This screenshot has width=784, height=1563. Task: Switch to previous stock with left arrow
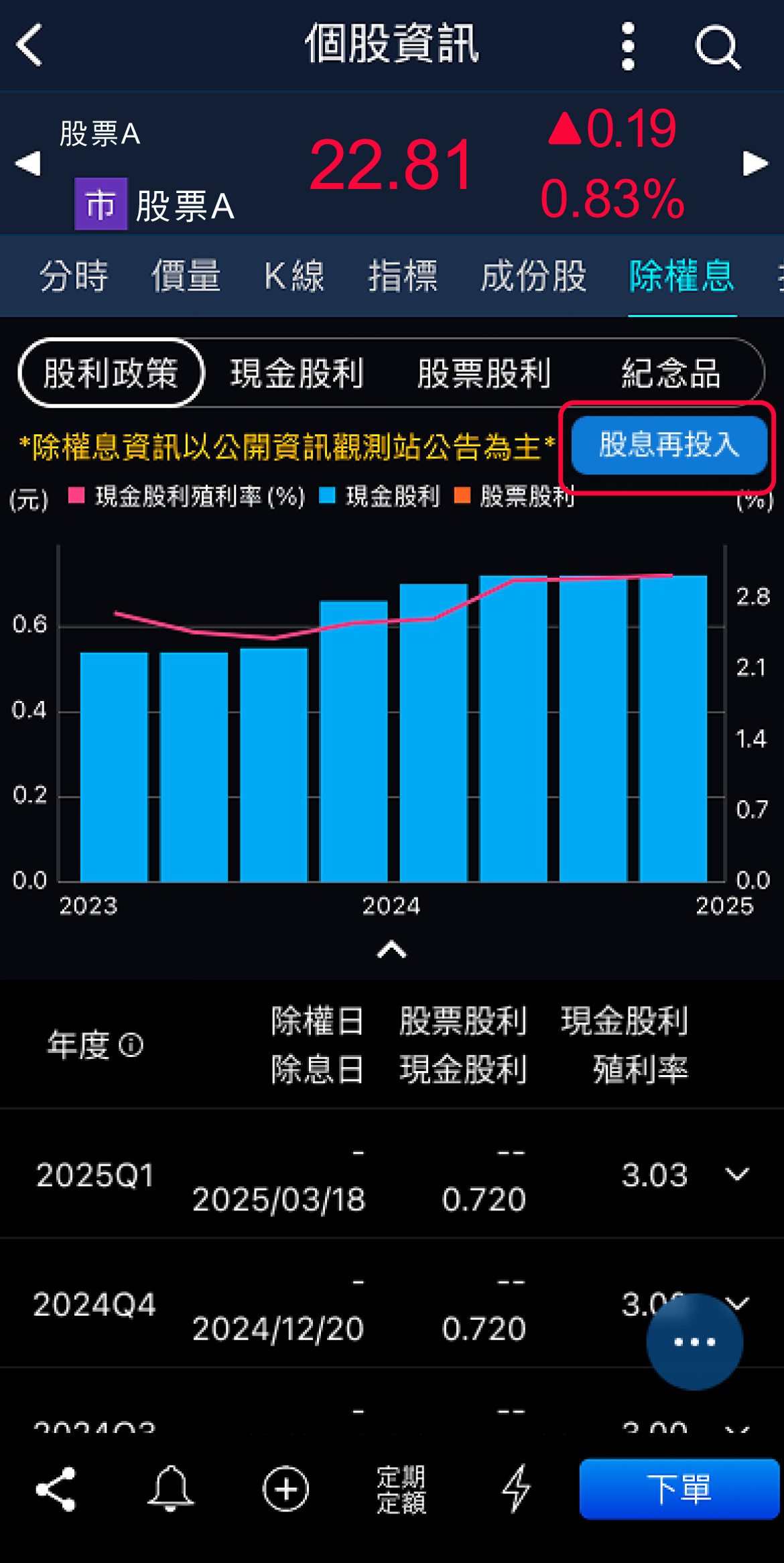(x=28, y=164)
